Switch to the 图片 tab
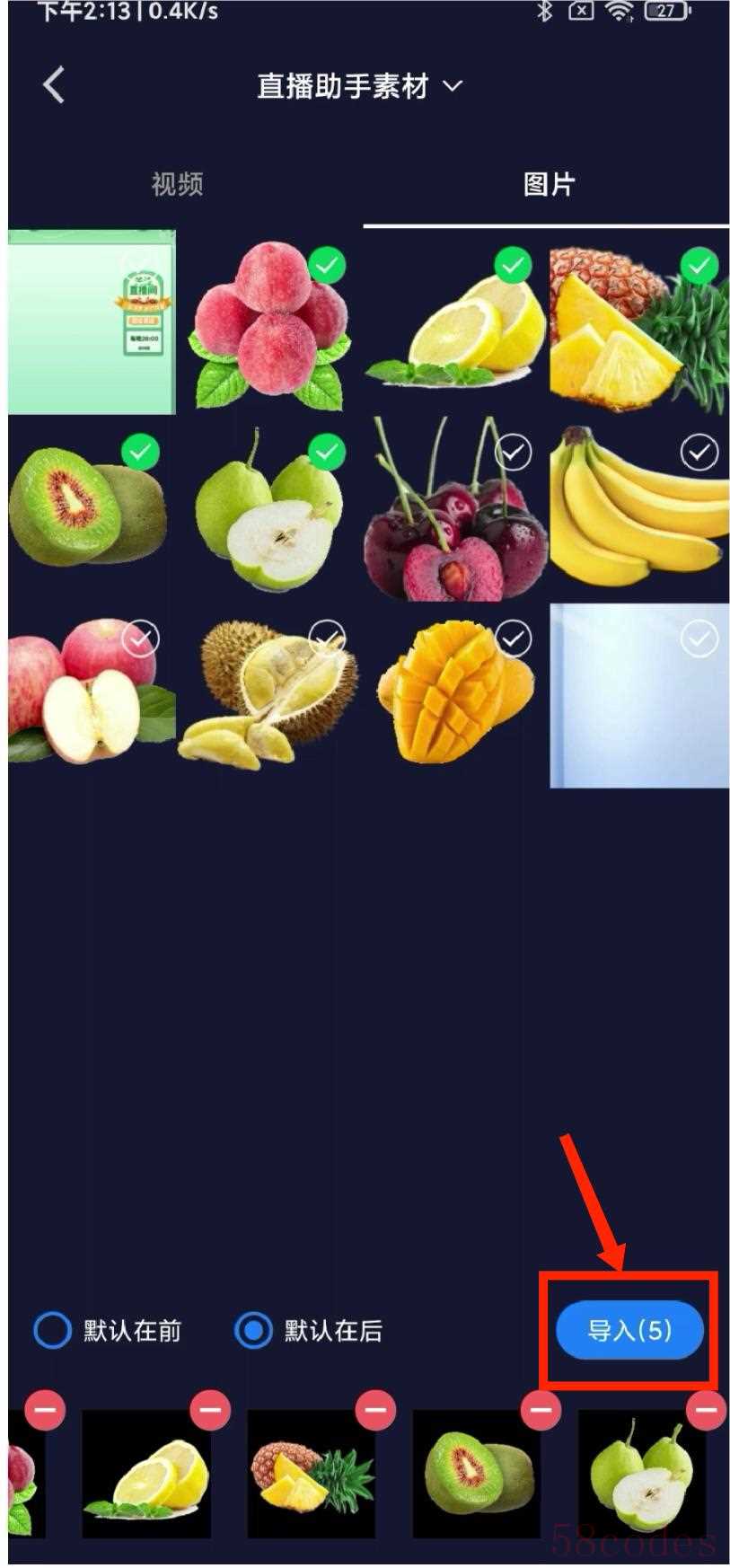The image size is (730, 1568). click(548, 184)
